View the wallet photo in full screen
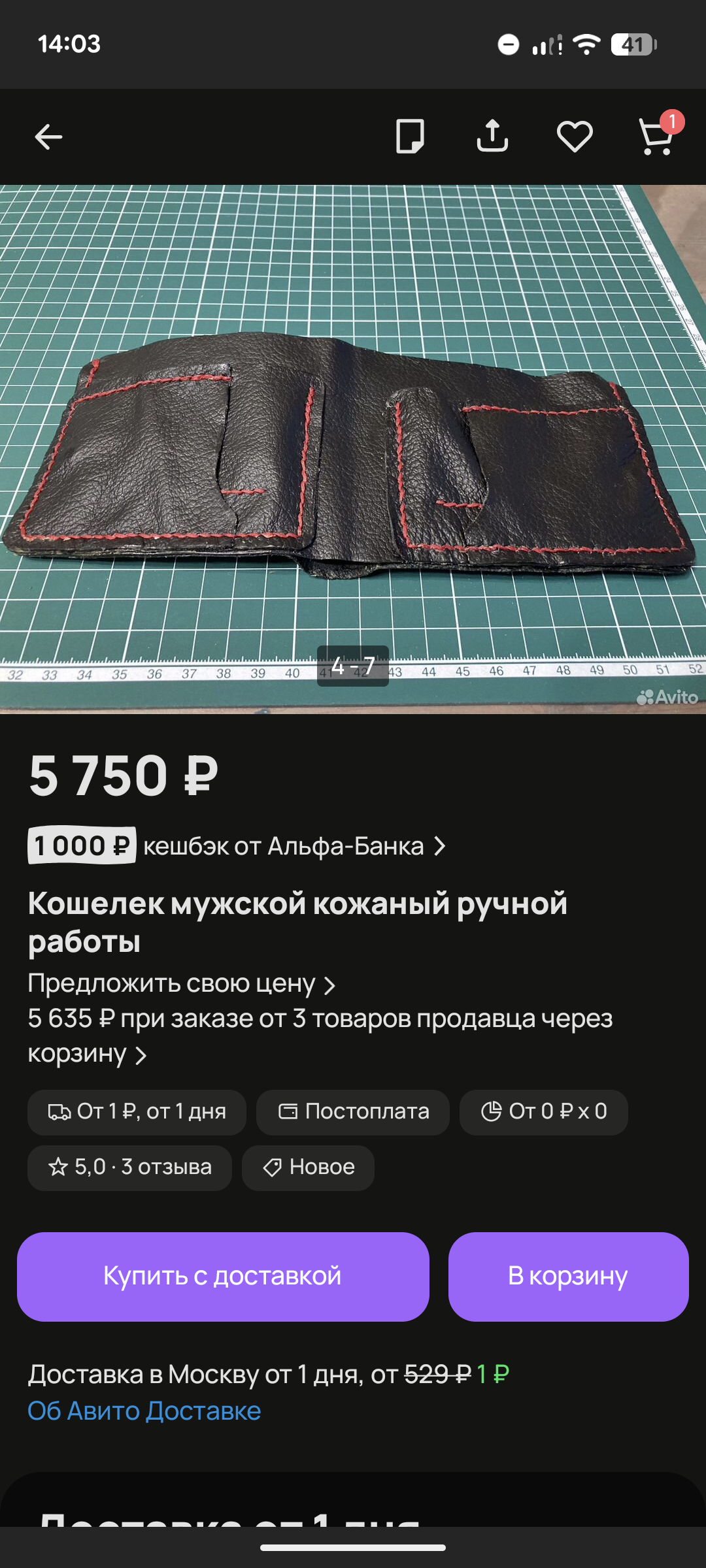706x1568 pixels. coord(353,448)
